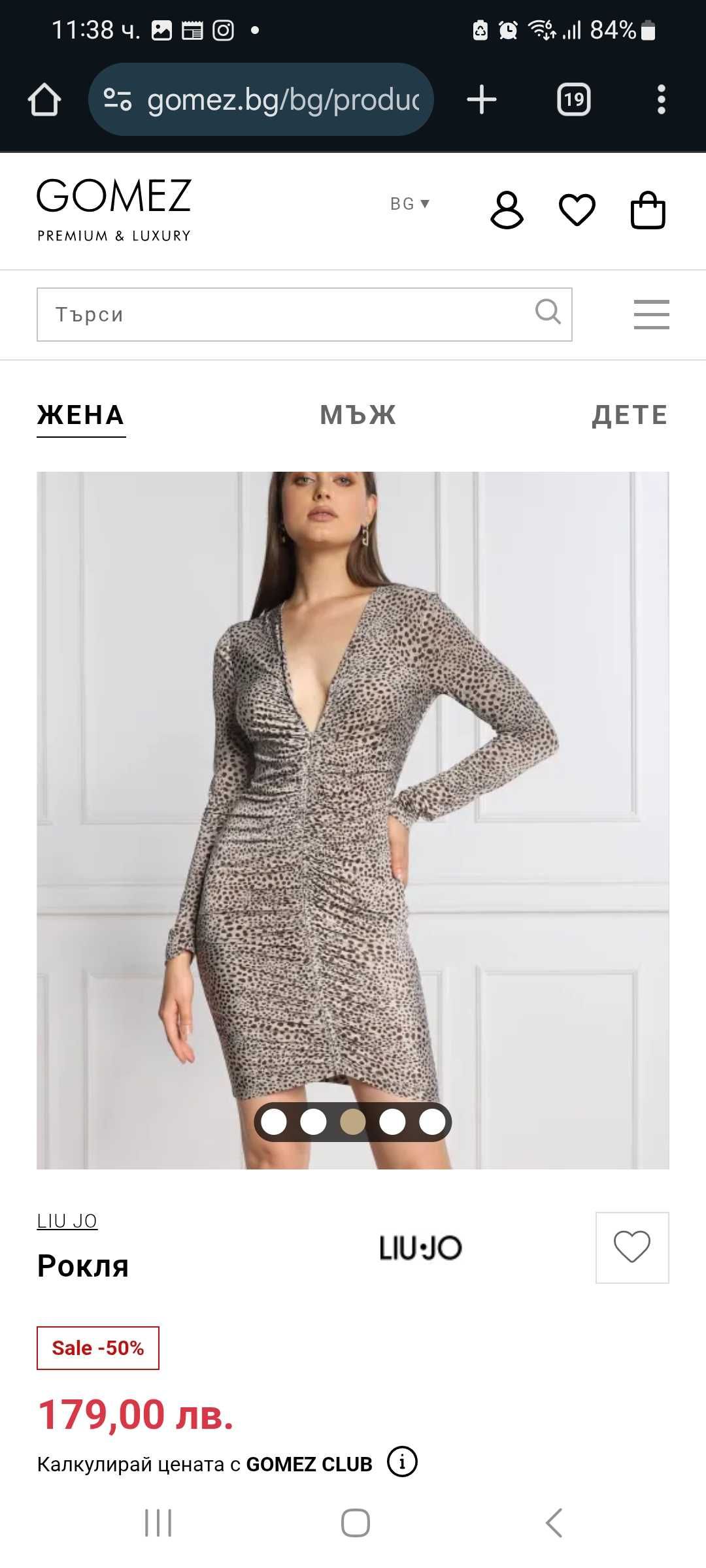Switch to the ДЕТЕ tab
Image resolution: width=706 pixels, height=1568 pixels.
click(x=630, y=415)
